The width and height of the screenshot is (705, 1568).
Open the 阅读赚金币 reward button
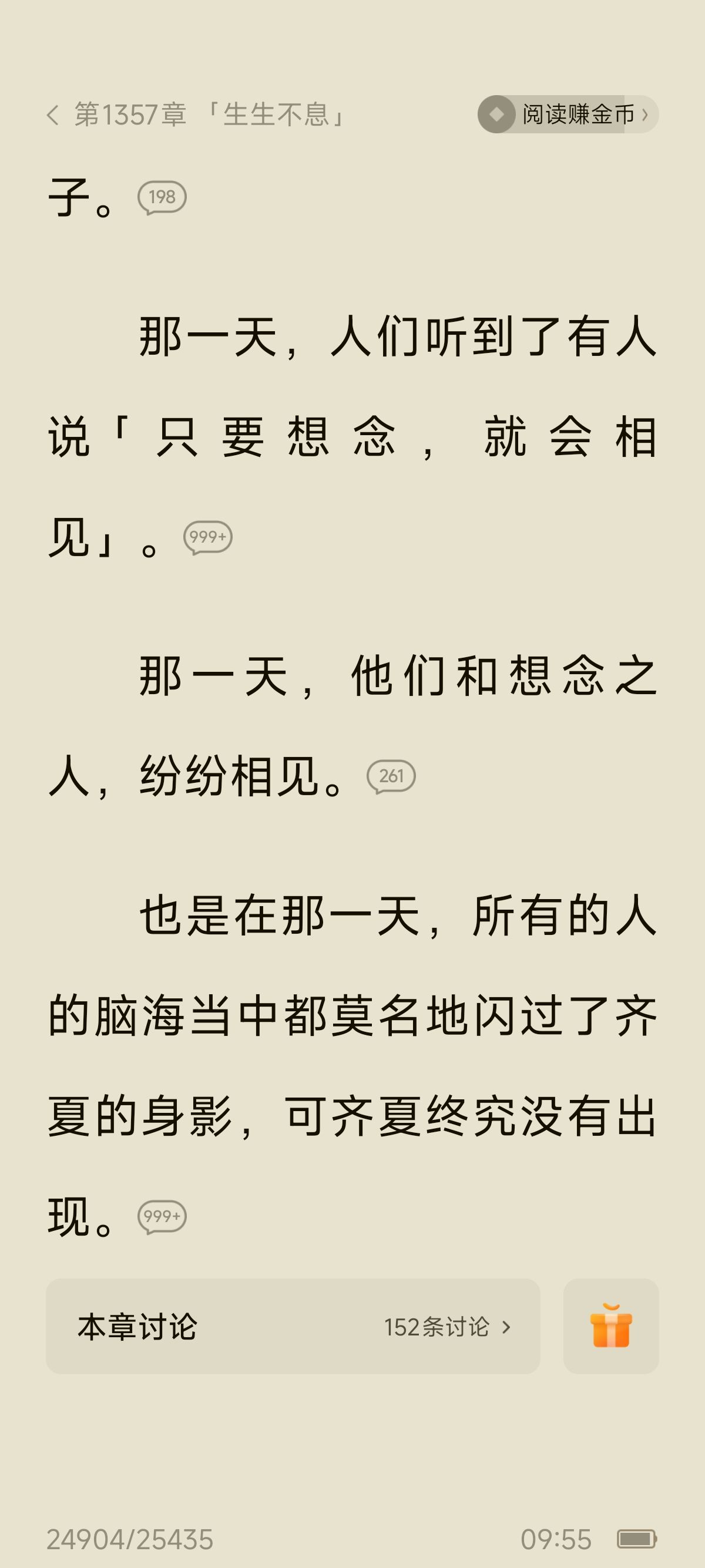[x=568, y=115]
